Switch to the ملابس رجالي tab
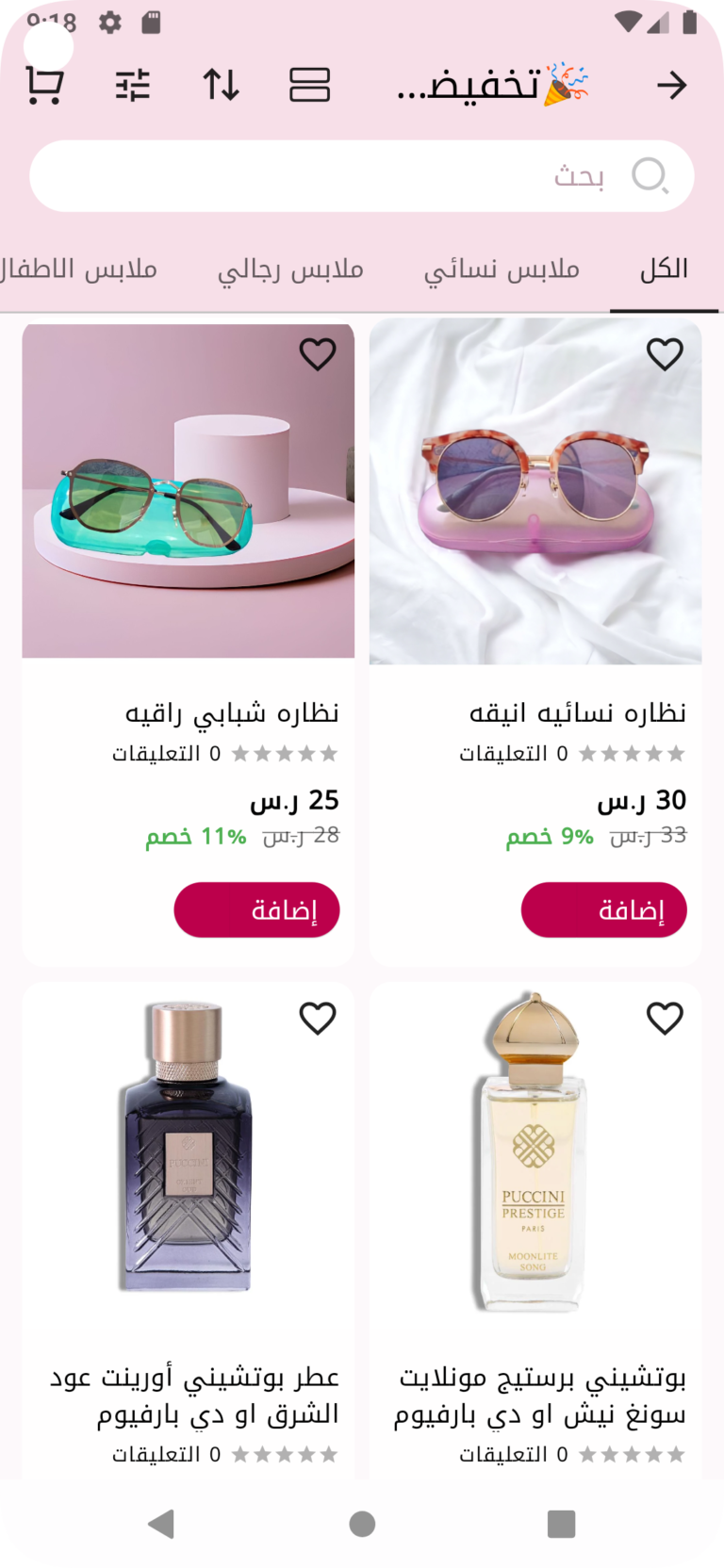 [x=290, y=269]
